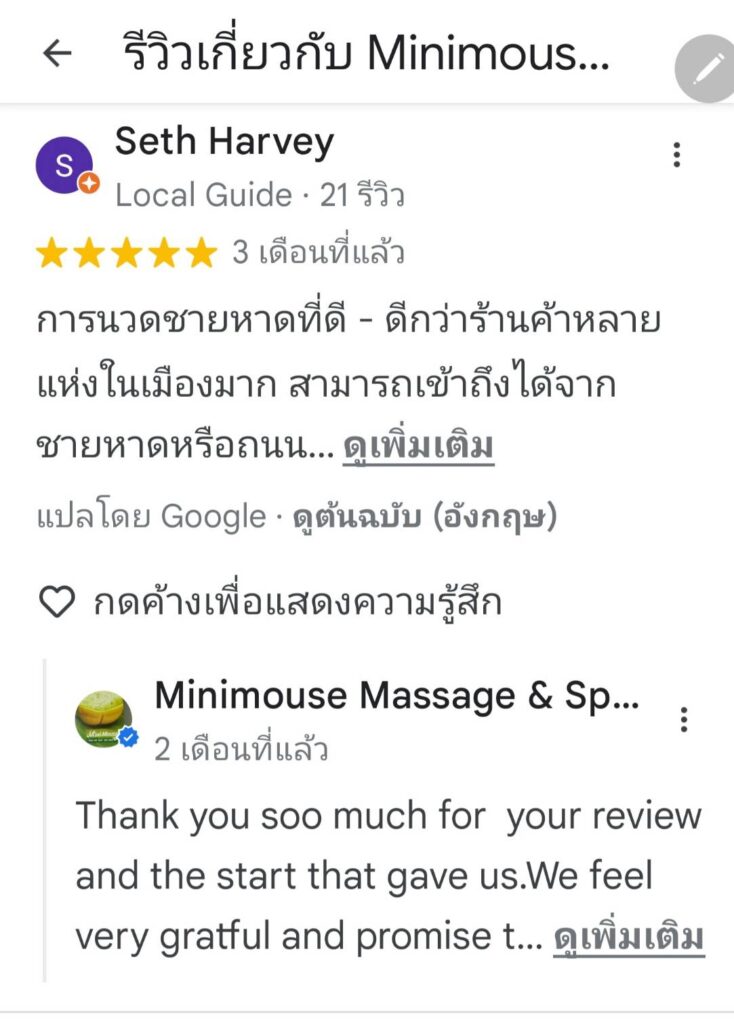Open Seth Harvey's reviewer profile
Image resolution: width=734 pixels, height=1024 pixels.
pos(224,143)
